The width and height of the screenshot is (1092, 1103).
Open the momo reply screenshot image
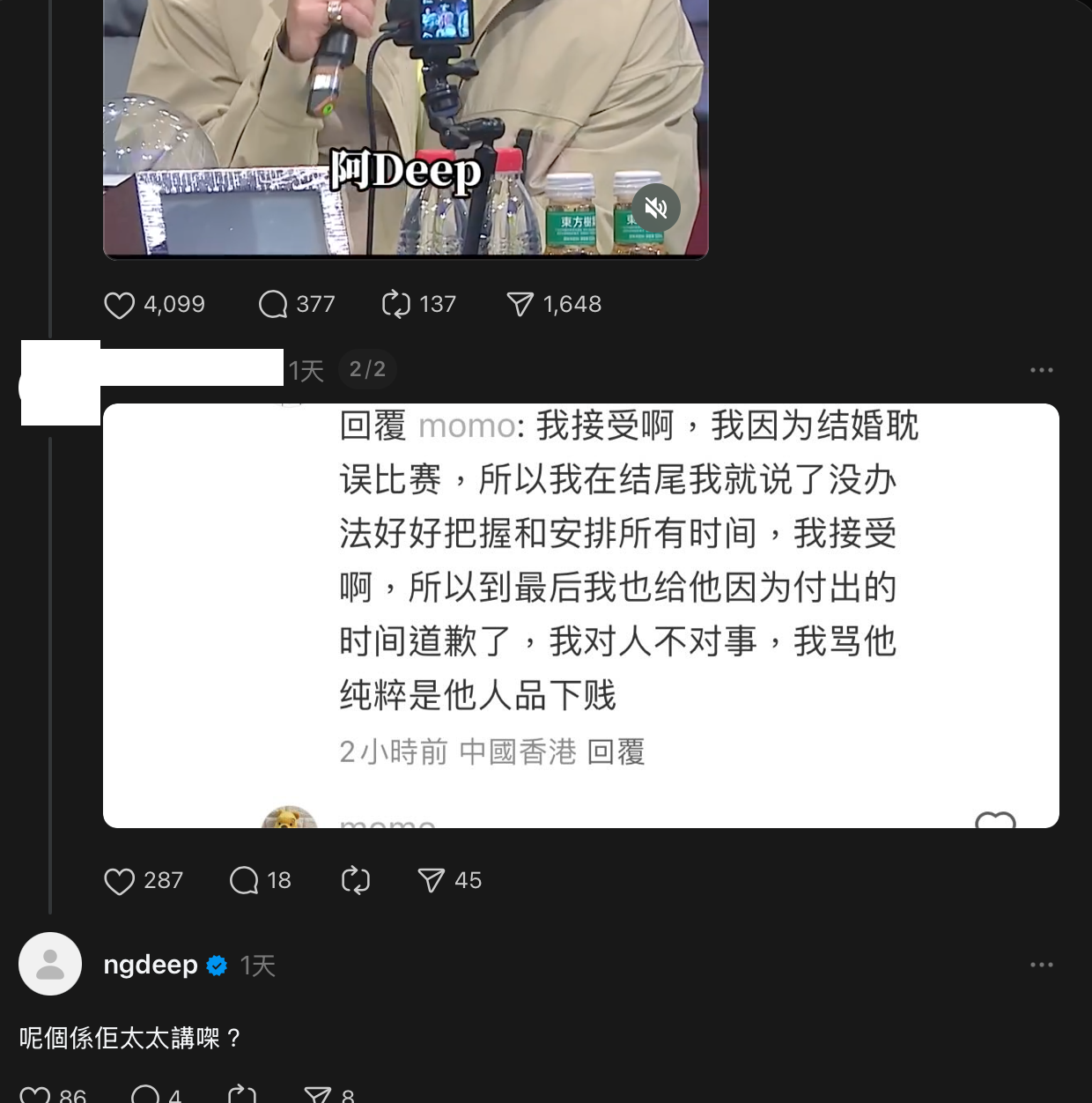point(581,615)
